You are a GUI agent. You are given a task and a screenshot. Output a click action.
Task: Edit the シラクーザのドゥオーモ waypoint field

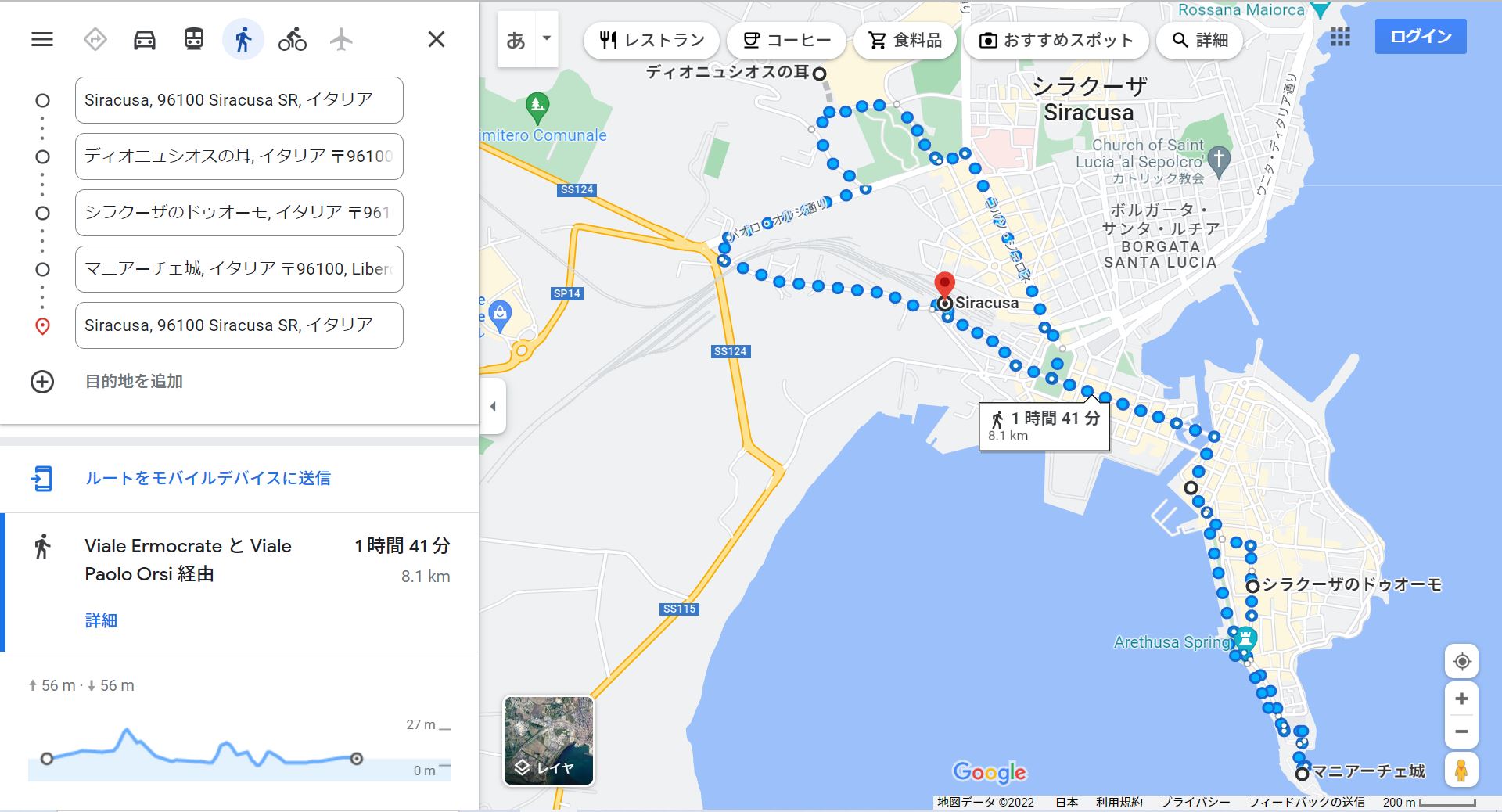[x=239, y=213]
